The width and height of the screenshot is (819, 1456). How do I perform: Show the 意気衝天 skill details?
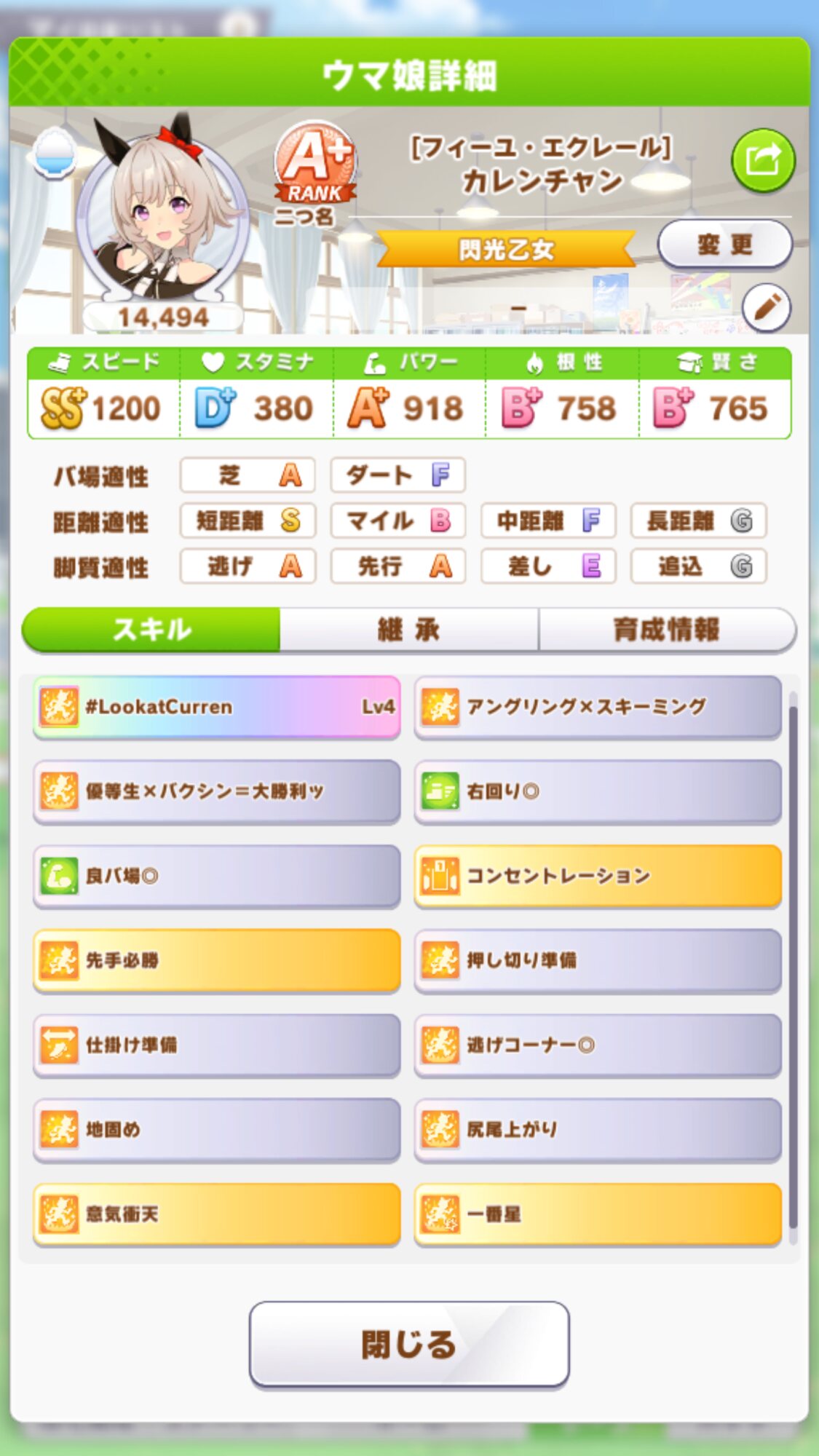click(216, 1214)
